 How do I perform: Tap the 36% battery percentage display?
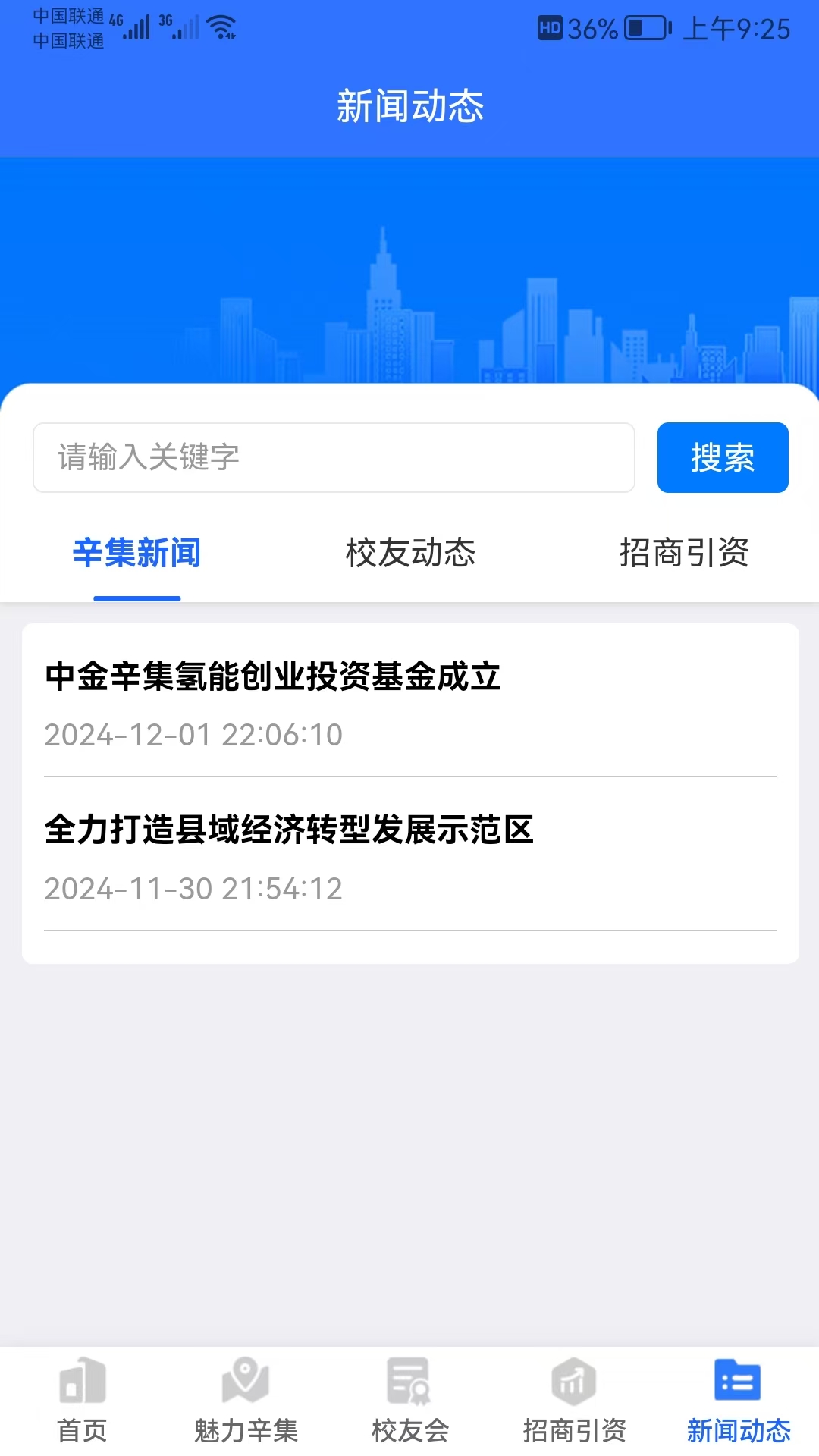pyautogui.click(x=594, y=27)
